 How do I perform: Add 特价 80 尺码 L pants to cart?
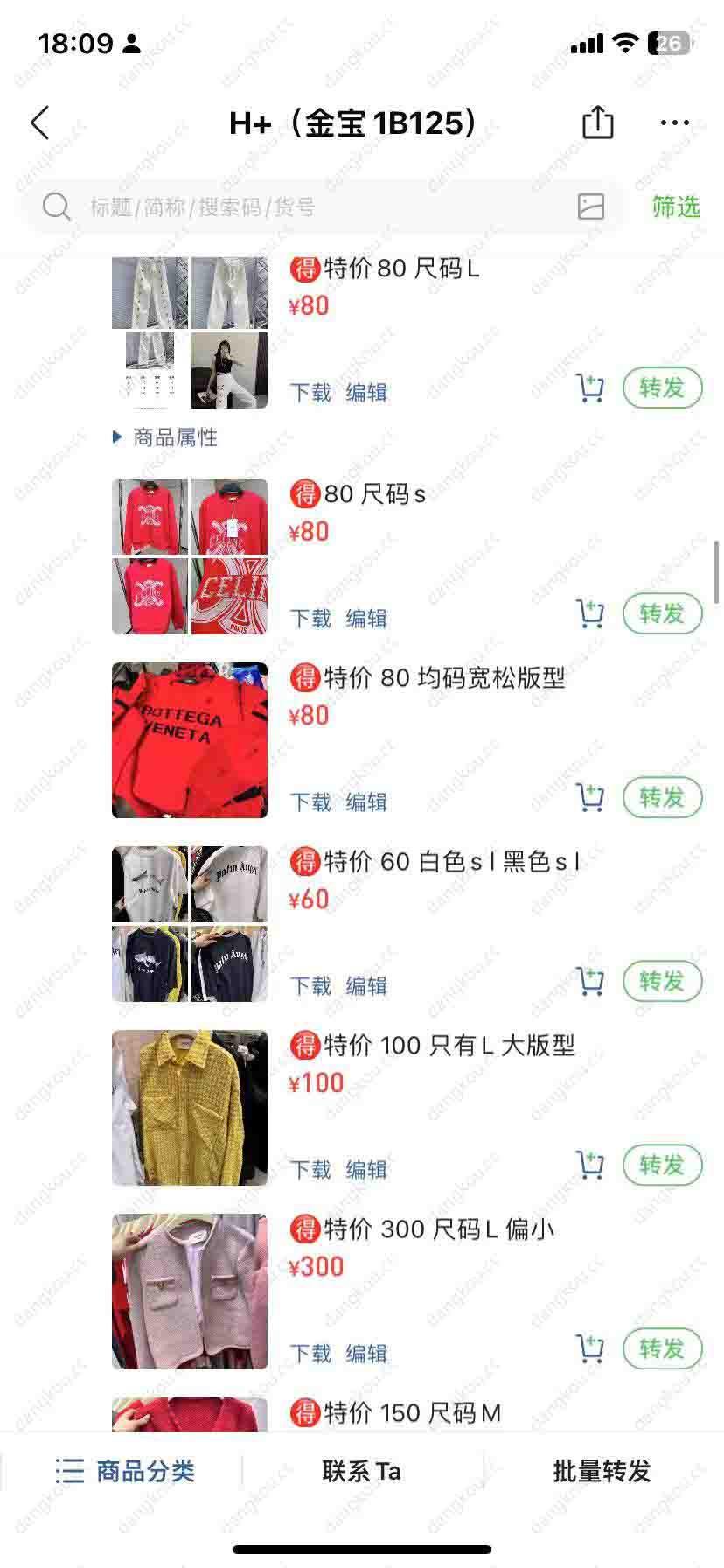point(590,388)
